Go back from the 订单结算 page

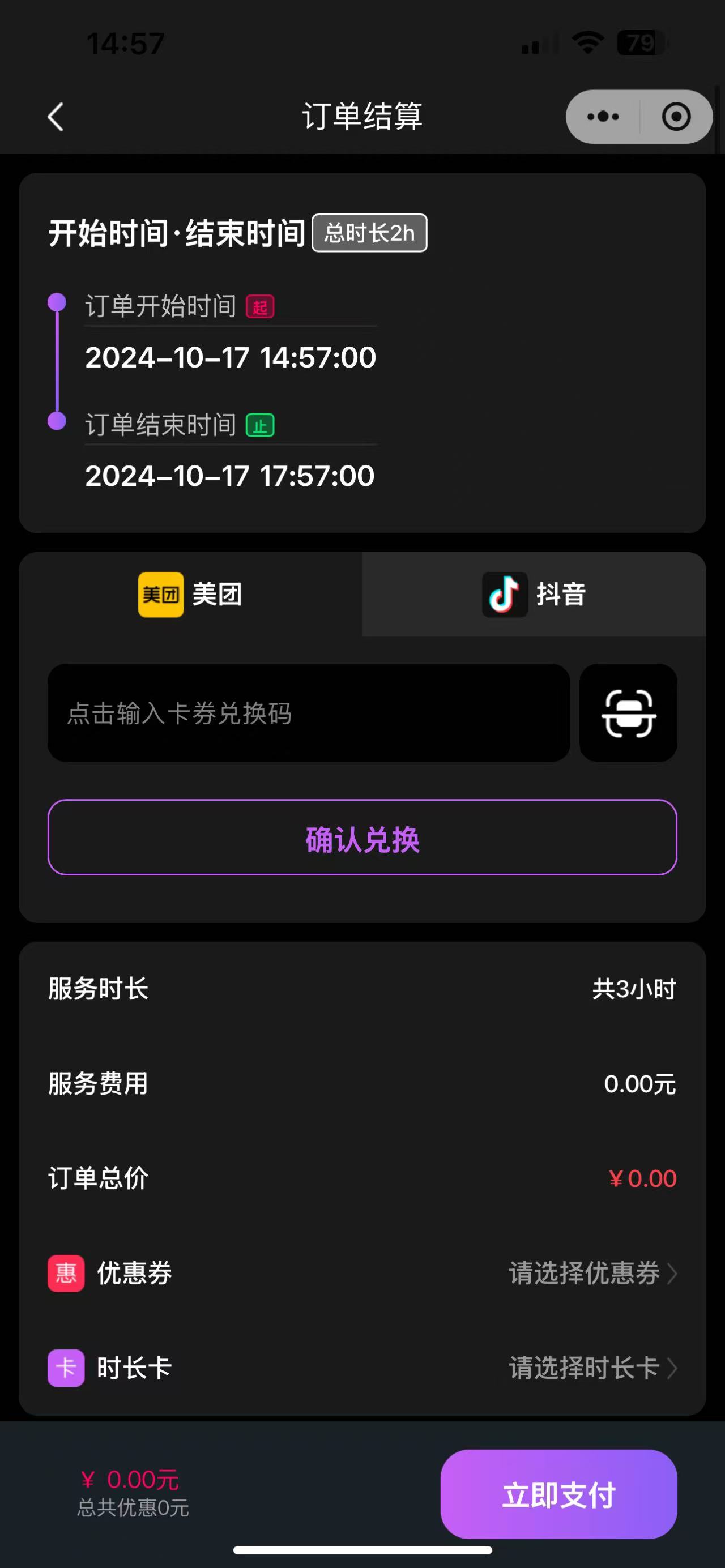[56, 116]
